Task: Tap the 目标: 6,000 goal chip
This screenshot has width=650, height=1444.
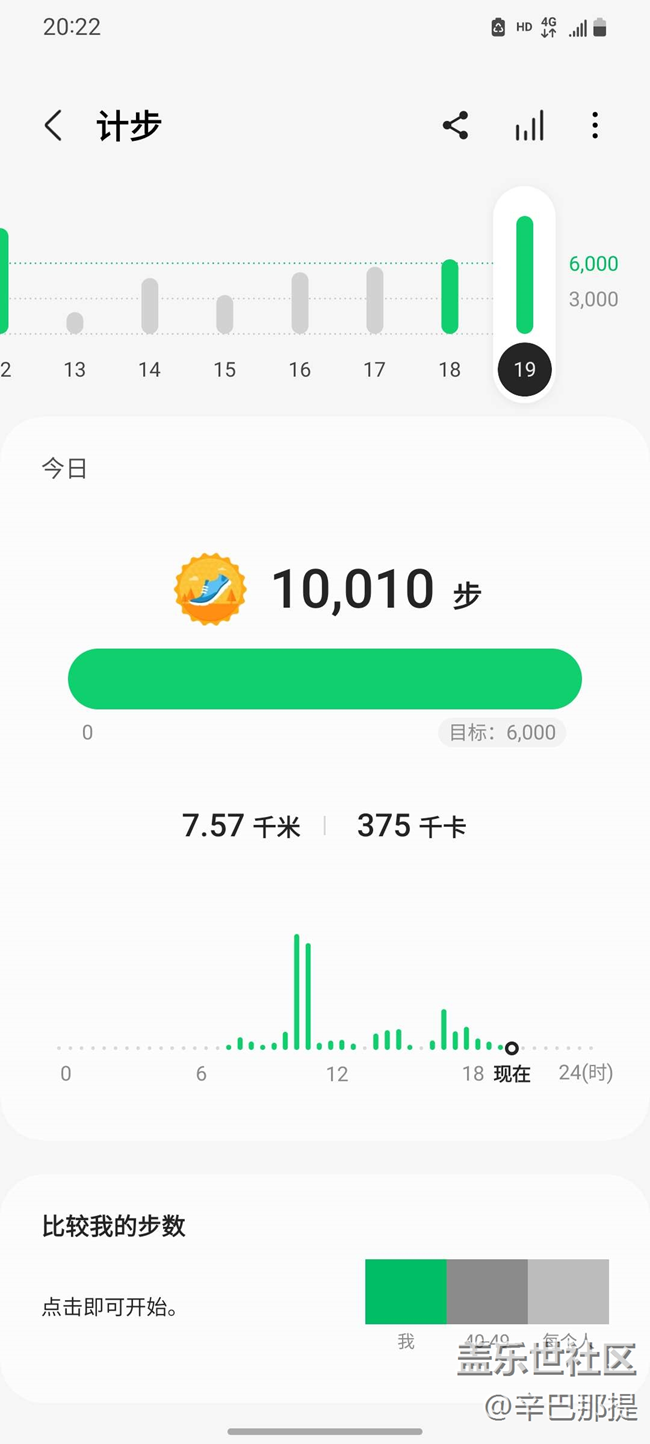Action: point(502,732)
